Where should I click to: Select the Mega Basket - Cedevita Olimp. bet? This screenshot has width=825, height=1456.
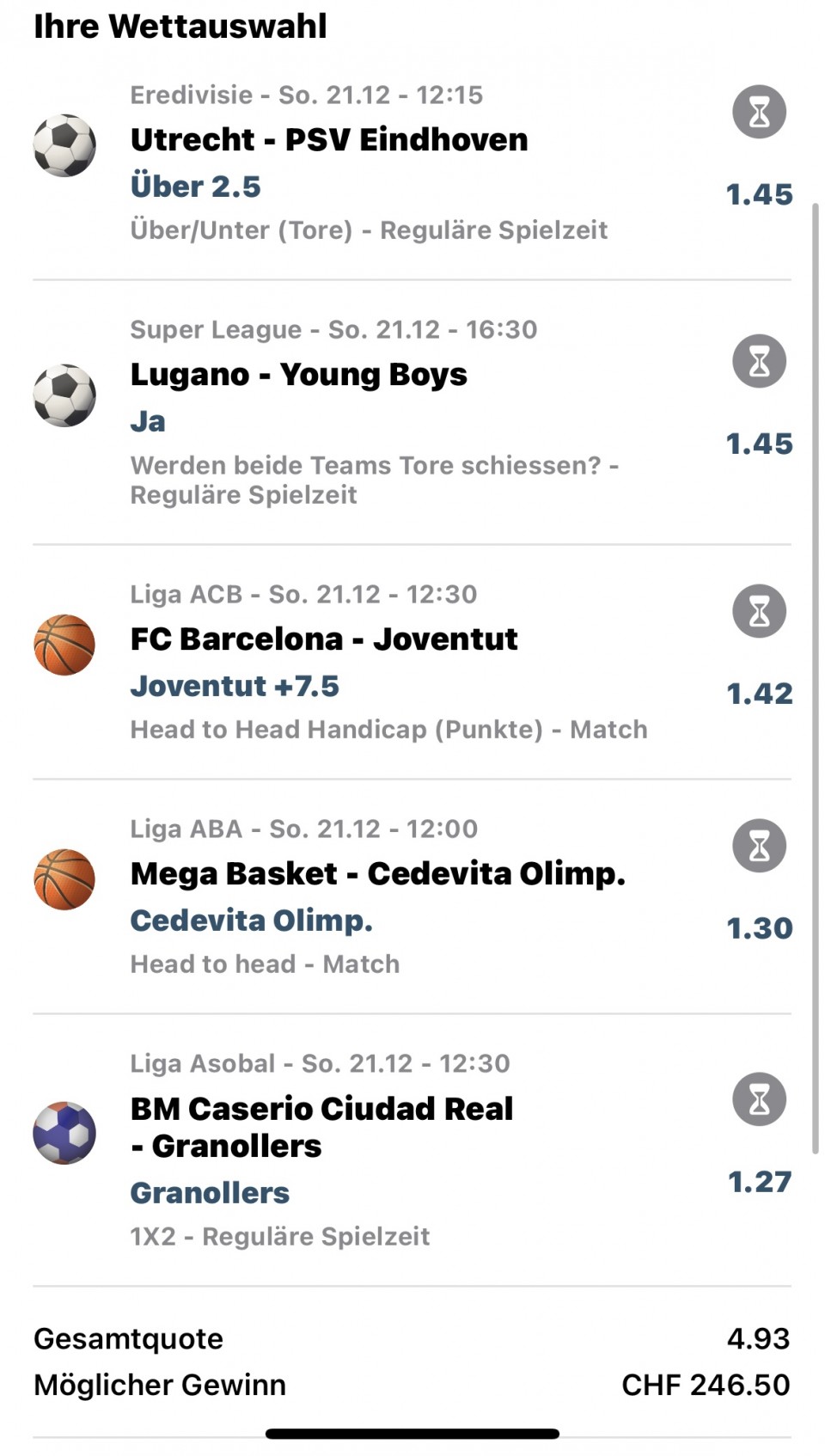(377, 874)
